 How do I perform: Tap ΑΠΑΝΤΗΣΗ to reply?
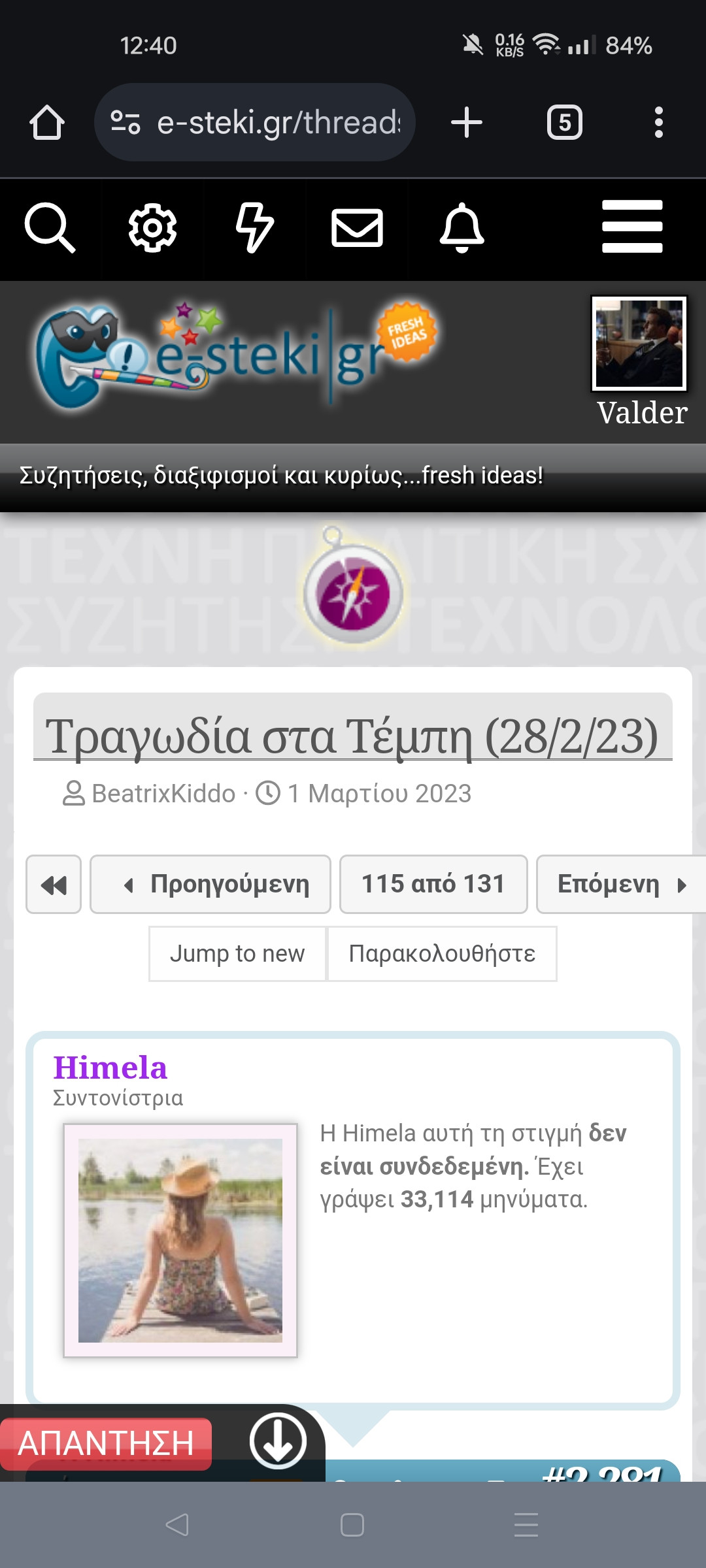pos(106,1443)
